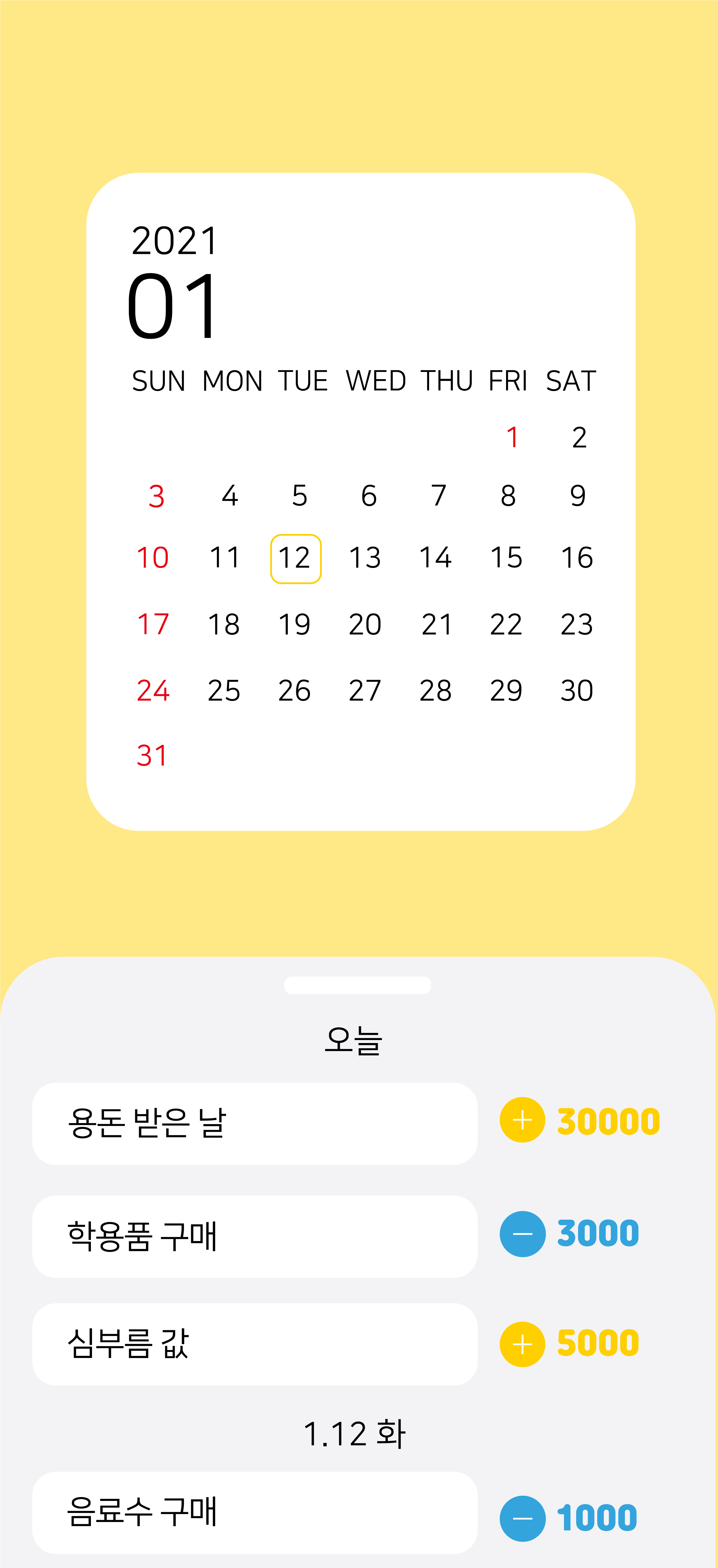Tap the minus icon beside 3000
718x1568 pixels.
tap(522, 1234)
